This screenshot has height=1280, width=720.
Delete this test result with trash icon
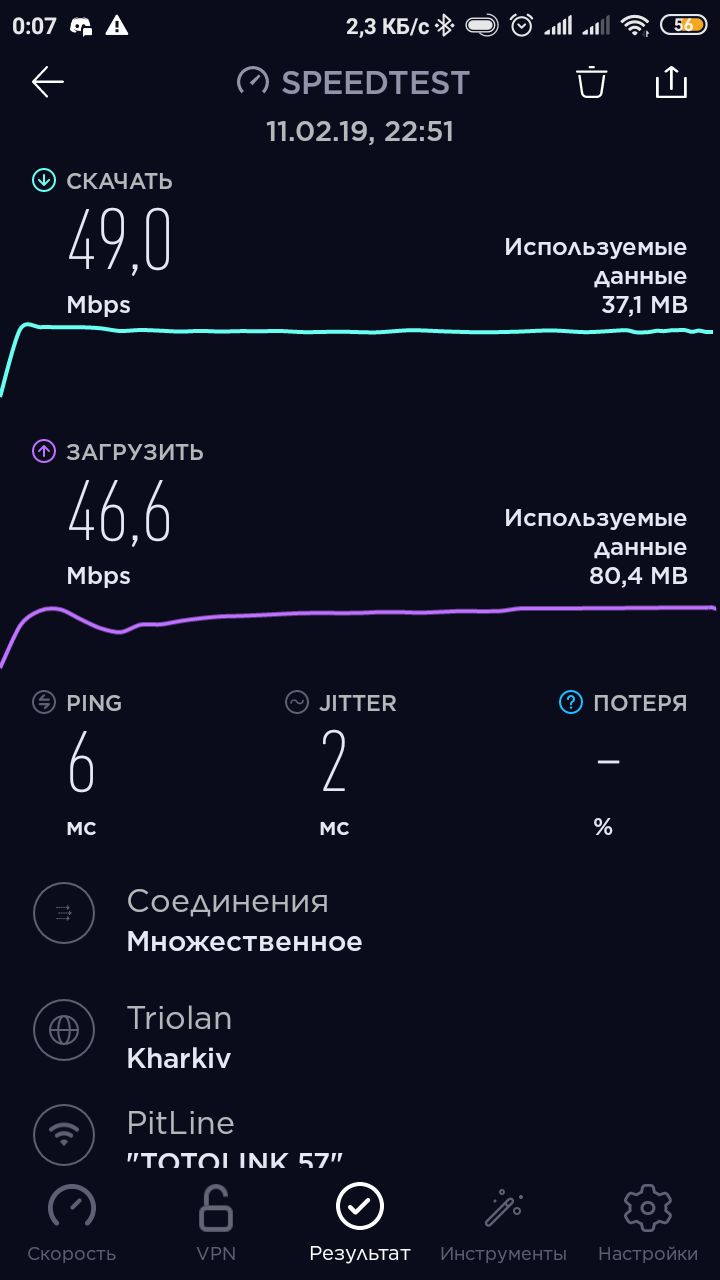(592, 82)
